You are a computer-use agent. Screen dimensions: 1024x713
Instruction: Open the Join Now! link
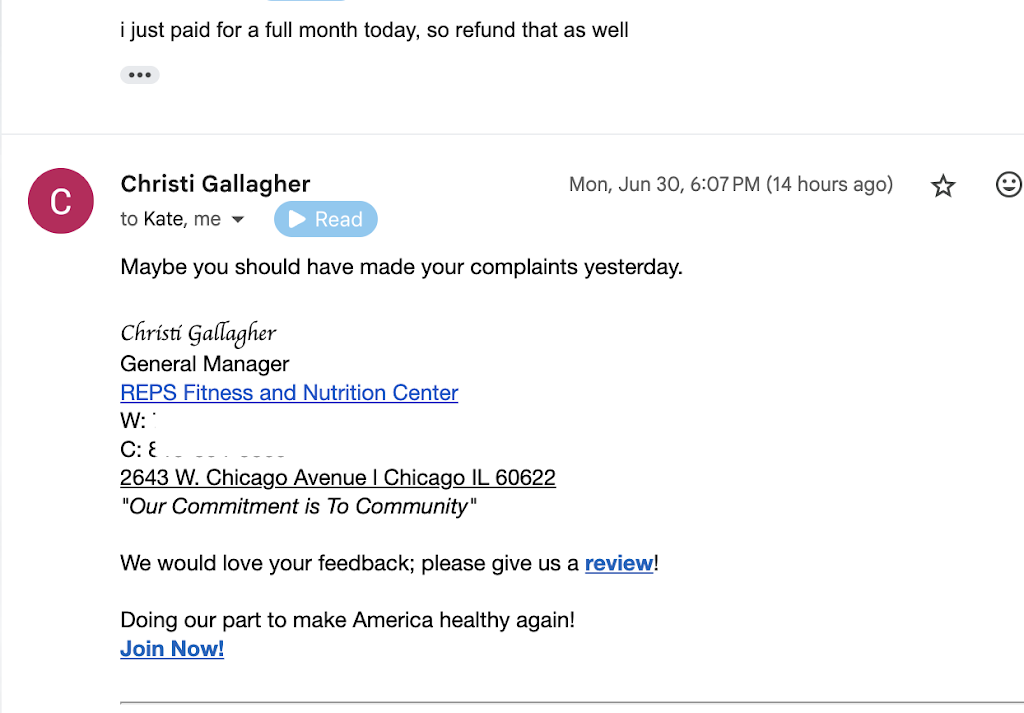(x=172, y=649)
